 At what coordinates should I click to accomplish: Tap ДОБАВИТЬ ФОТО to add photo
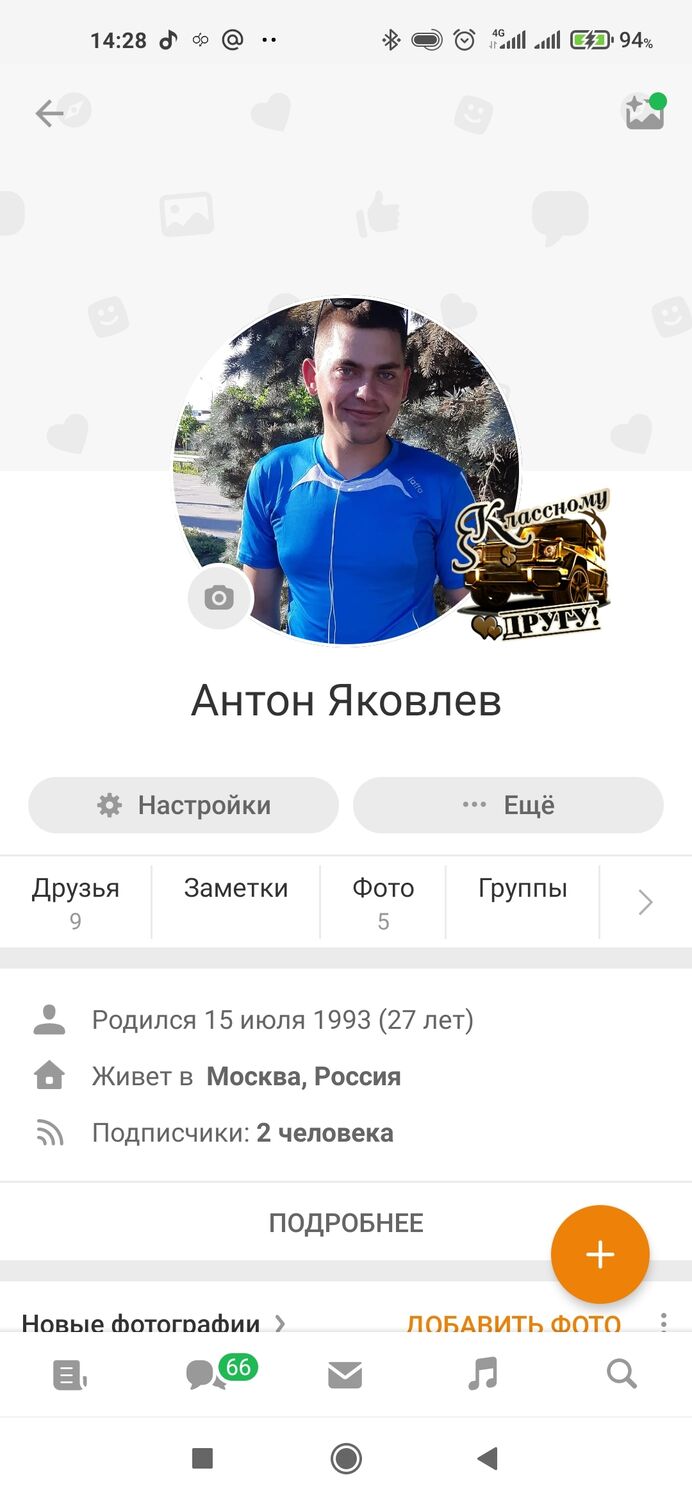[x=513, y=1323]
